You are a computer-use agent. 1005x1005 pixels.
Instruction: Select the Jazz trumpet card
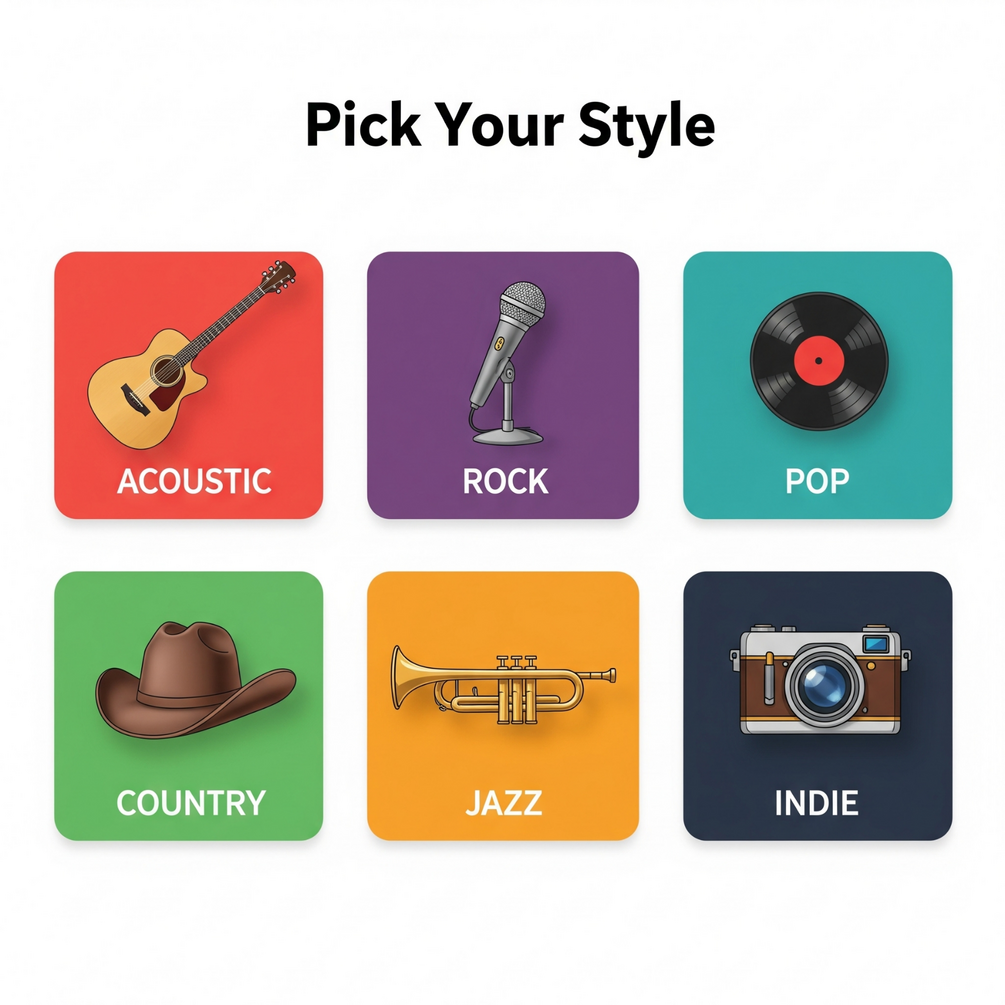[x=503, y=705]
